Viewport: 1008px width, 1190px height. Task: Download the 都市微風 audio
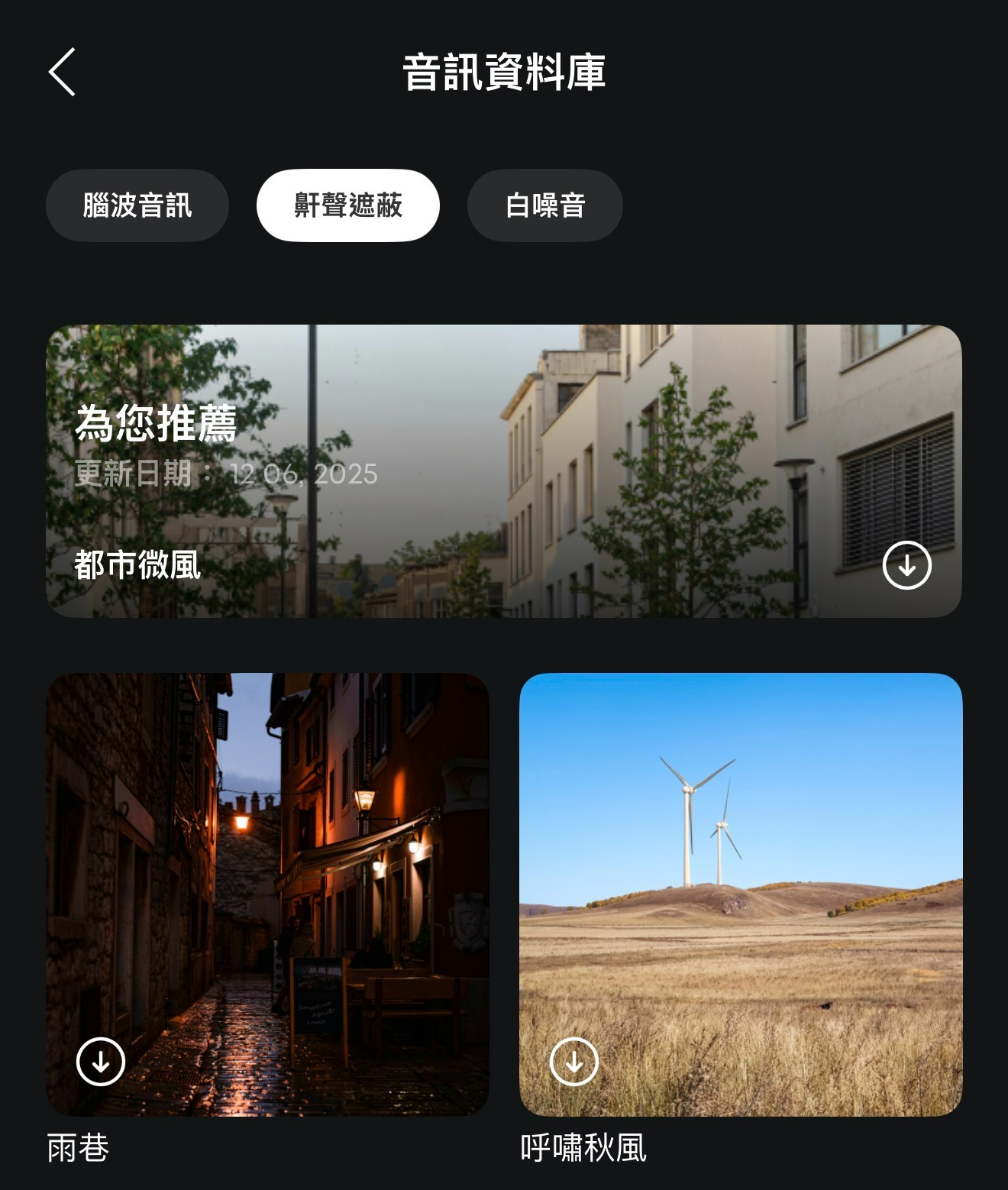tap(906, 565)
